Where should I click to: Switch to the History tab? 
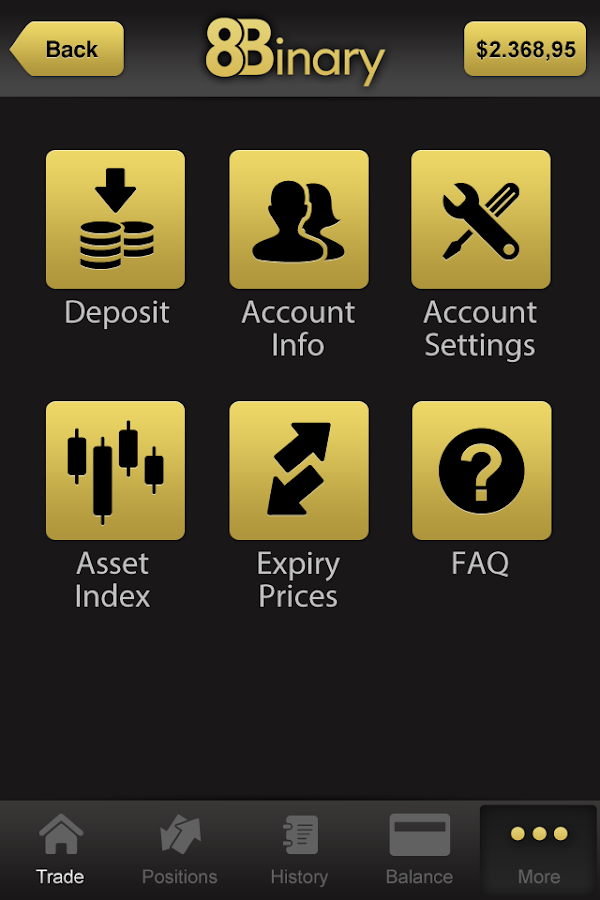pyautogui.click(x=299, y=850)
